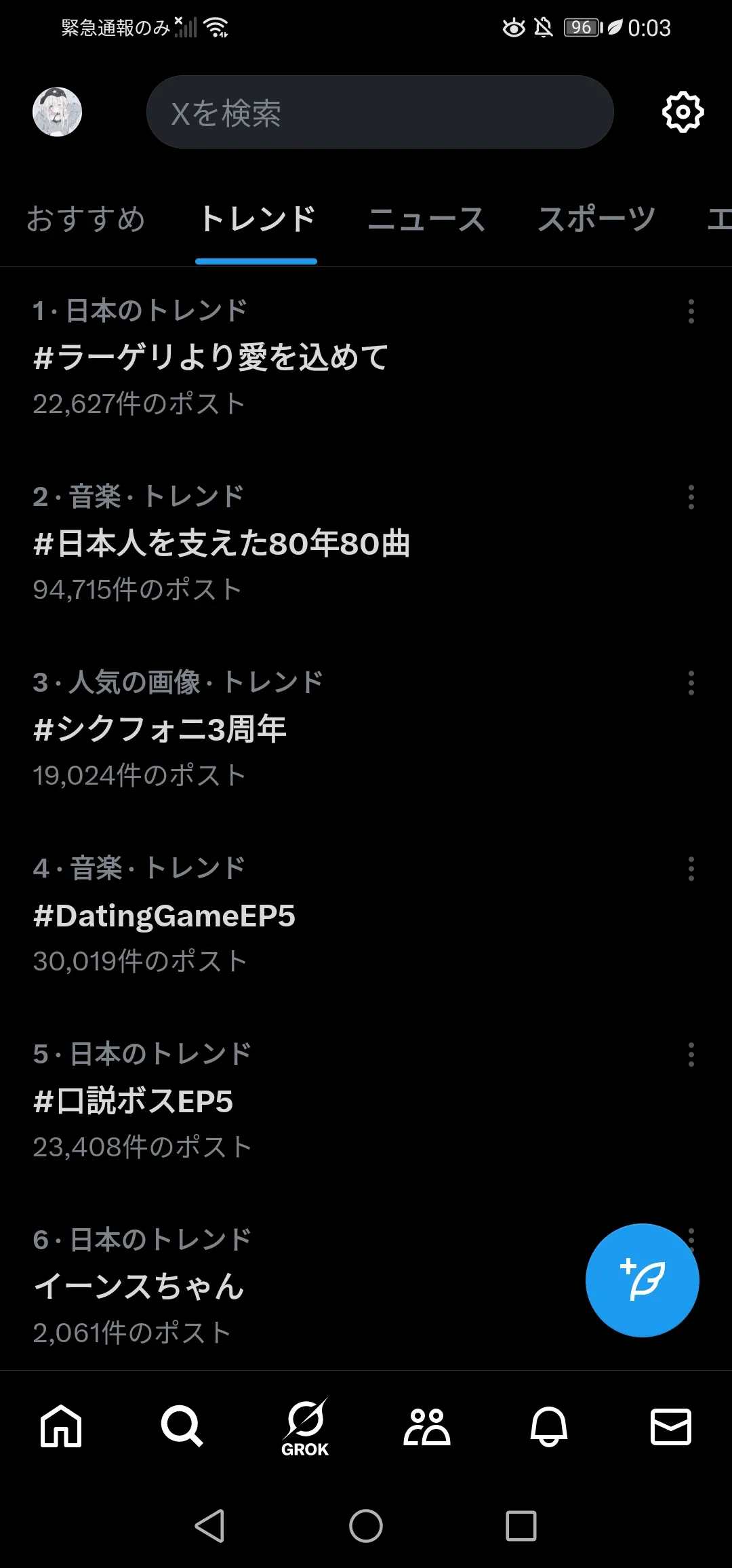
Task: Open the #DatingGameEP5 trend
Action: tap(165, 916)
